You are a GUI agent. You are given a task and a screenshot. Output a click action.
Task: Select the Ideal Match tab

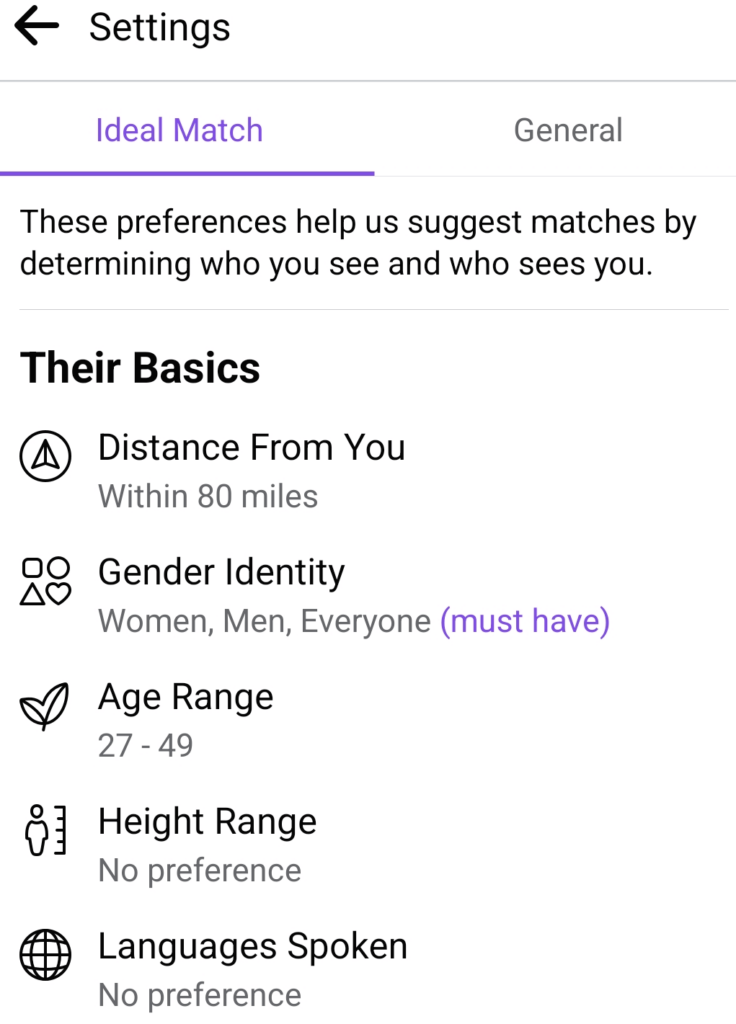coord(179,130)
